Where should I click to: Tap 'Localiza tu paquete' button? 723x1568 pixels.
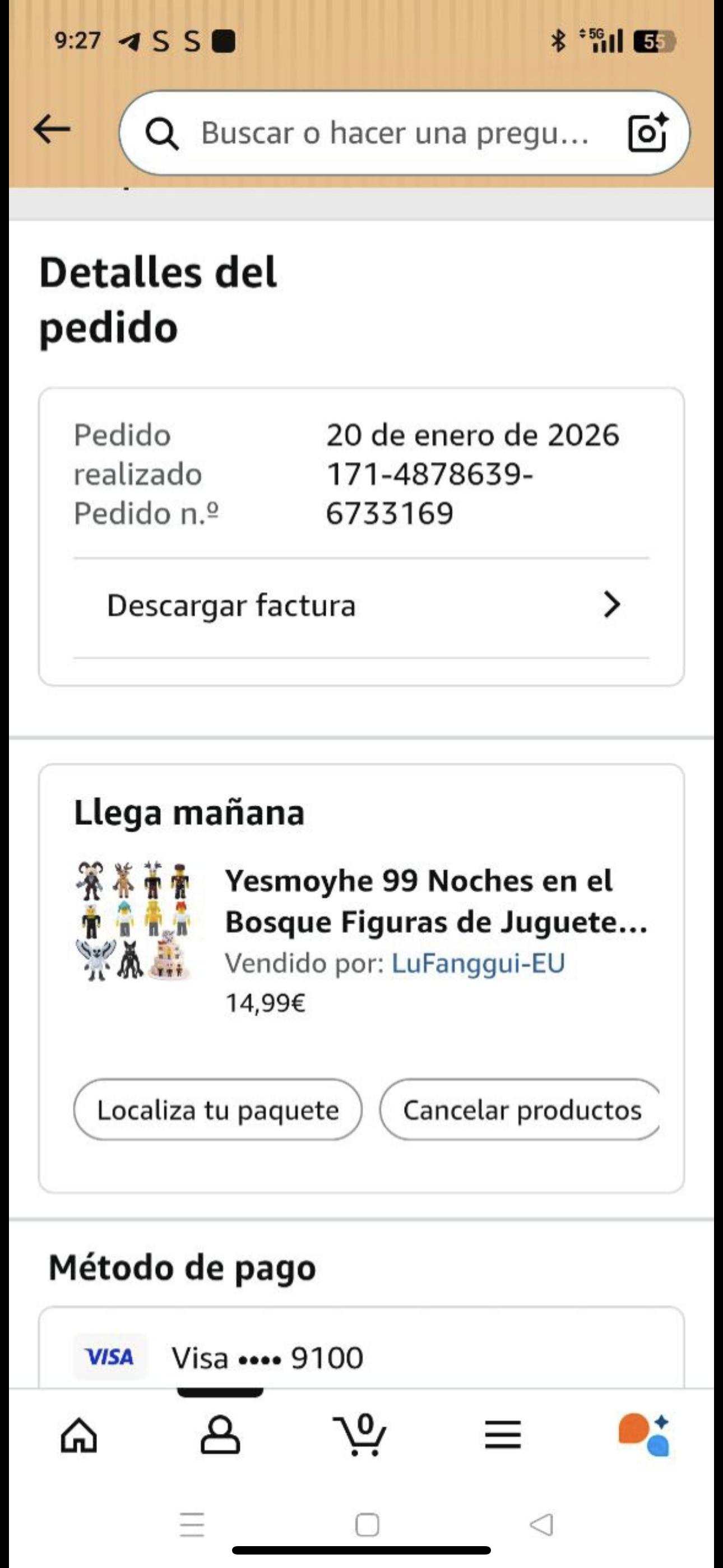point(218,1110)
